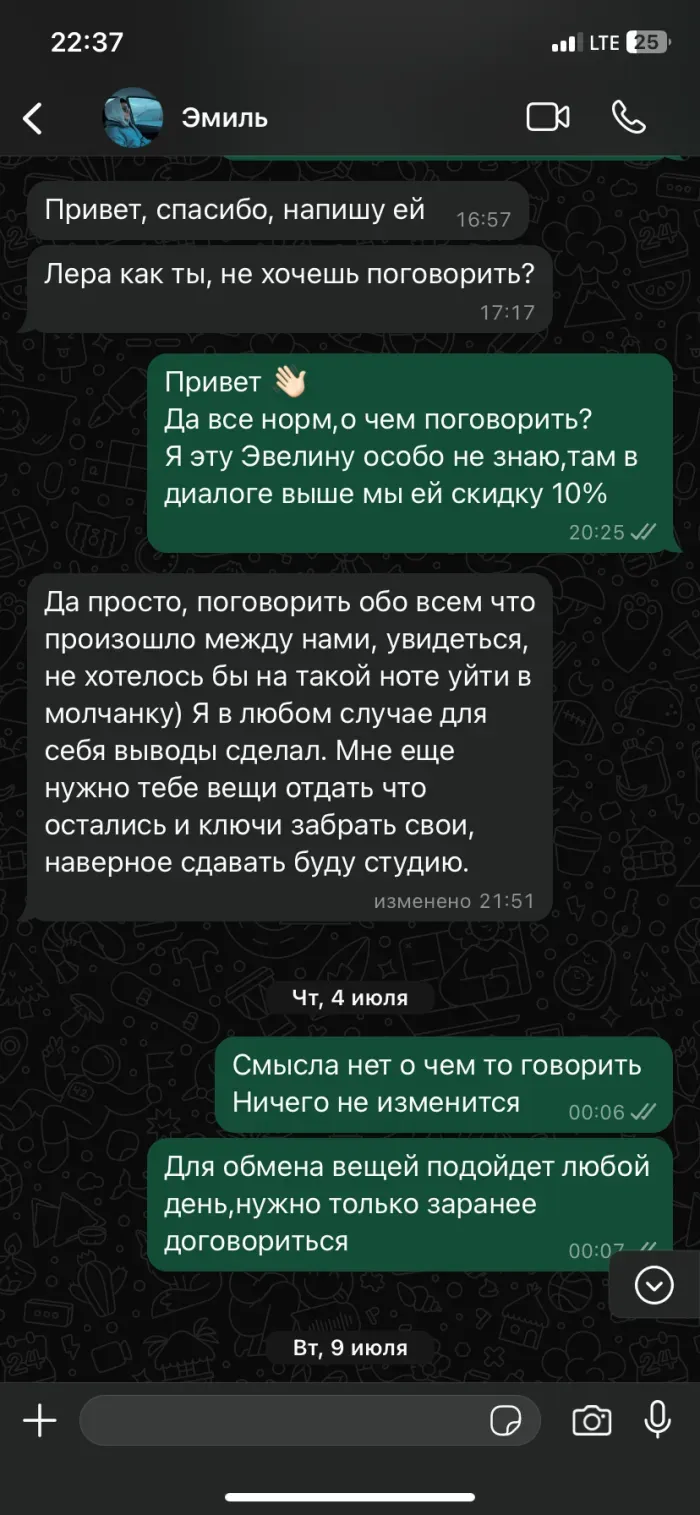Open contact info for Эмиль
This screenshot has width=700, height=1515.
[x=225, y=118]
